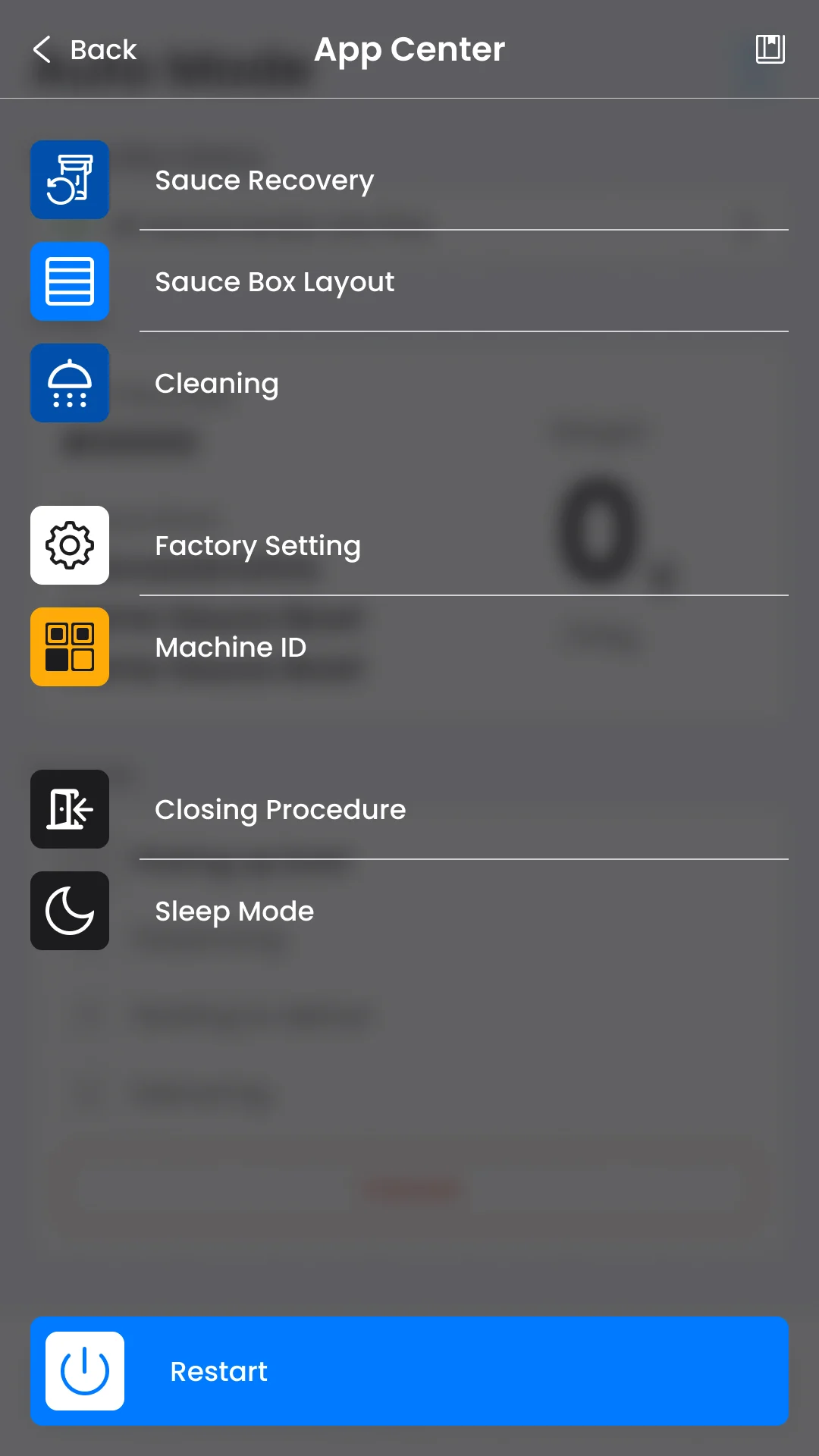Image resolution: width=819 pixels, height=1456 pixels.
Task: Open Sauce Box Layout
Action: point(275,282)
